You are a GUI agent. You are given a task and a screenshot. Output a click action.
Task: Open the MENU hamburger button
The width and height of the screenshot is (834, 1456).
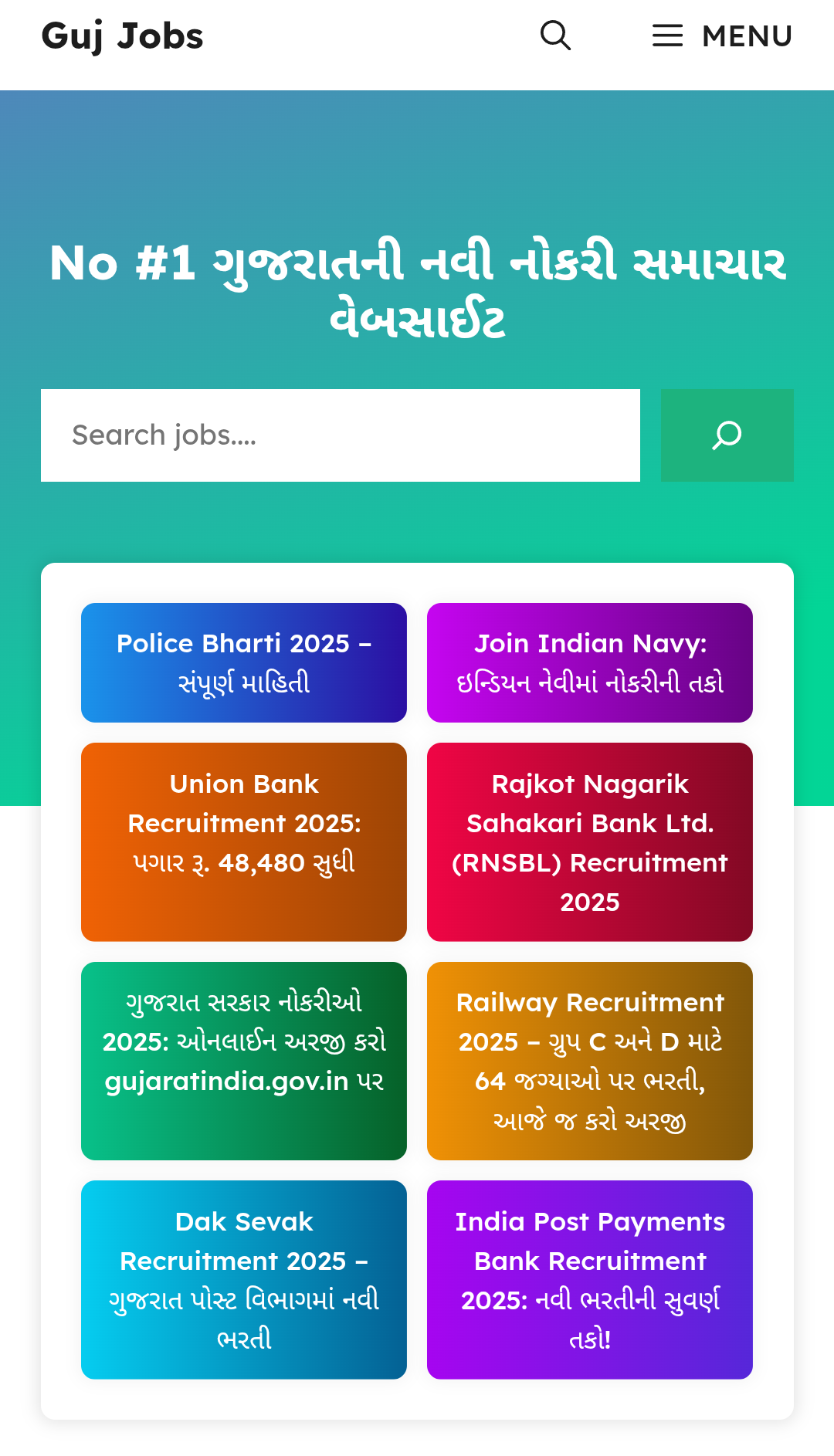point(722,36)
